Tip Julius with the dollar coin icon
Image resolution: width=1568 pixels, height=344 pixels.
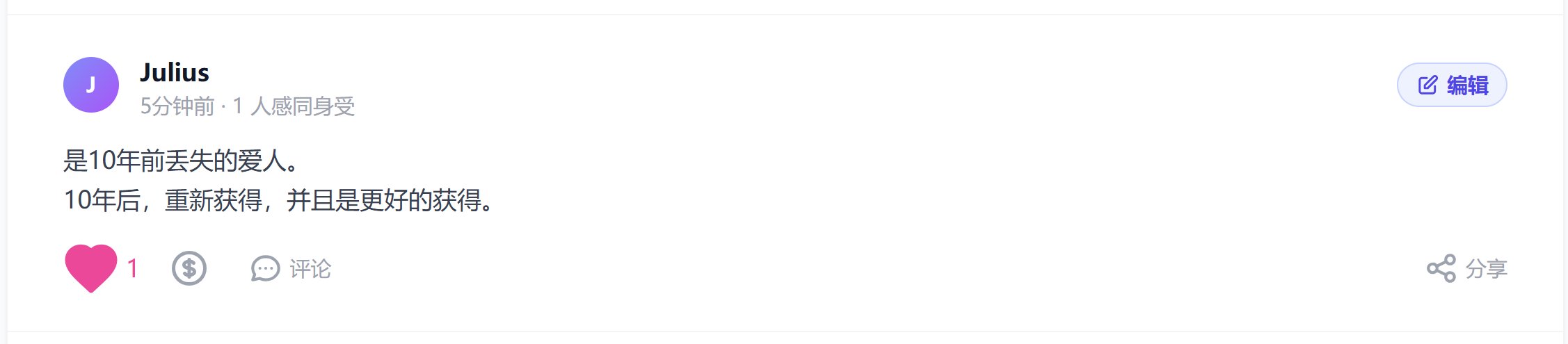189,269
